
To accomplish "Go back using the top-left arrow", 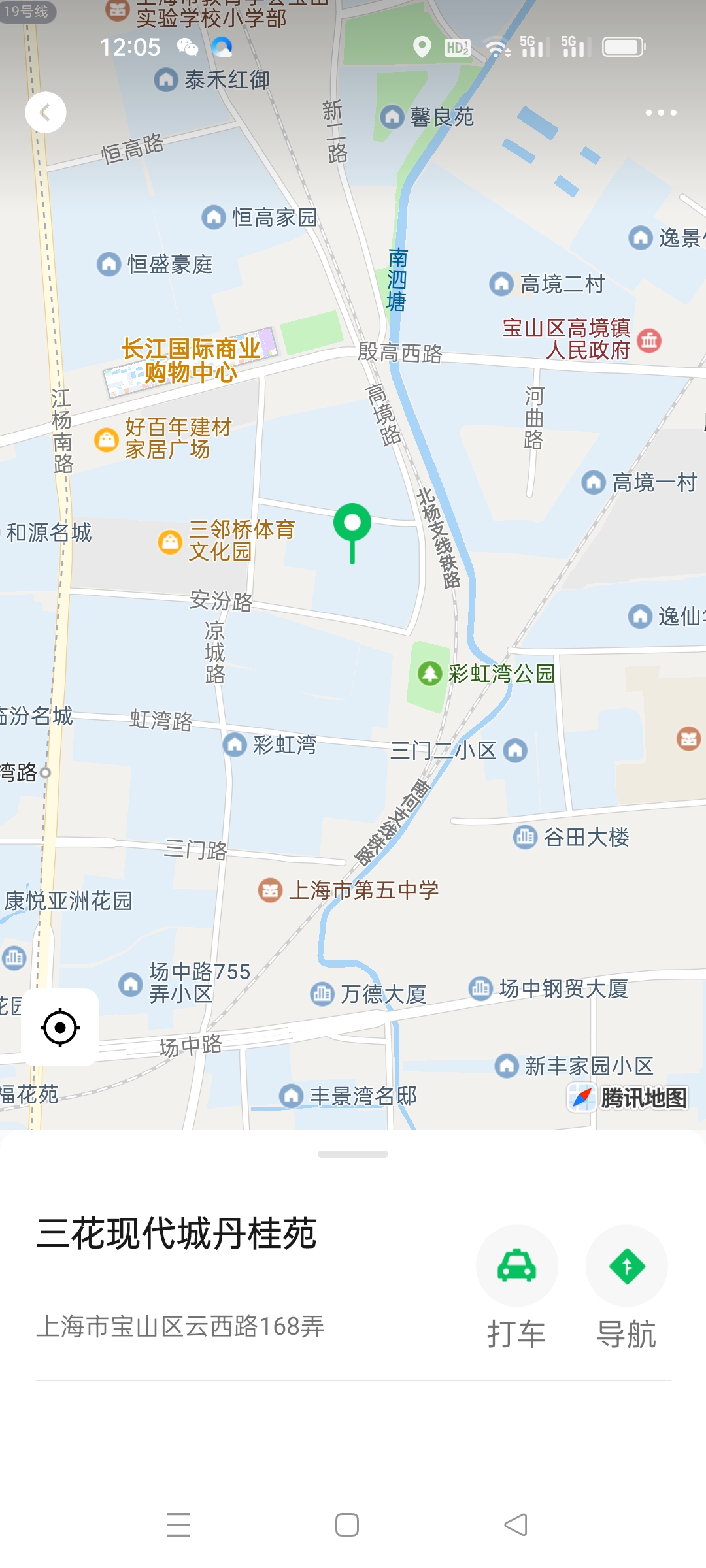I will click(45, 112).
